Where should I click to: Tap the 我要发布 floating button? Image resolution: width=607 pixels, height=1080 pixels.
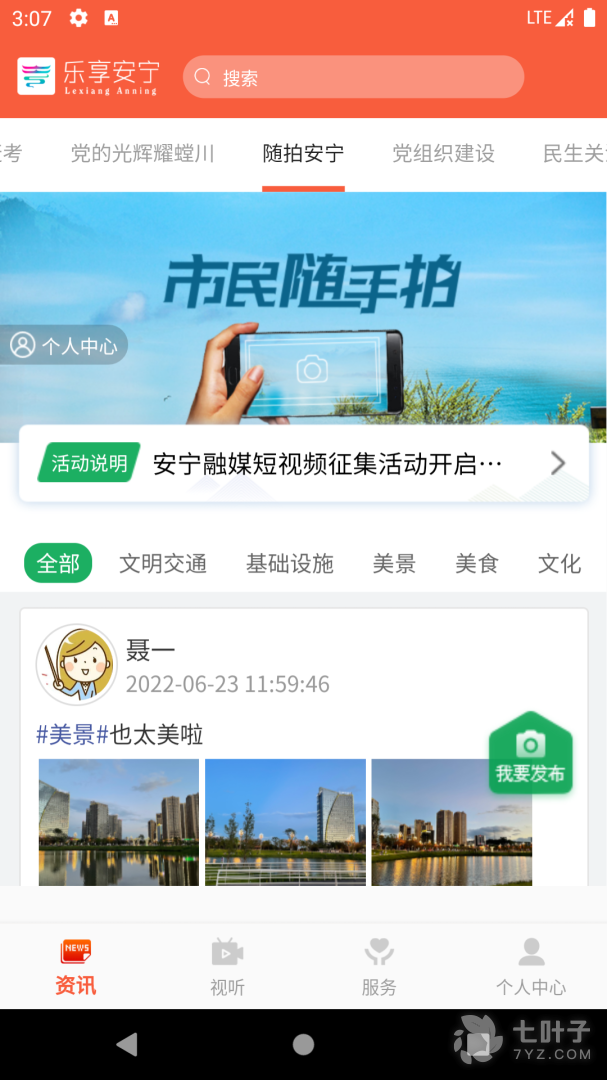coord(530,755)
